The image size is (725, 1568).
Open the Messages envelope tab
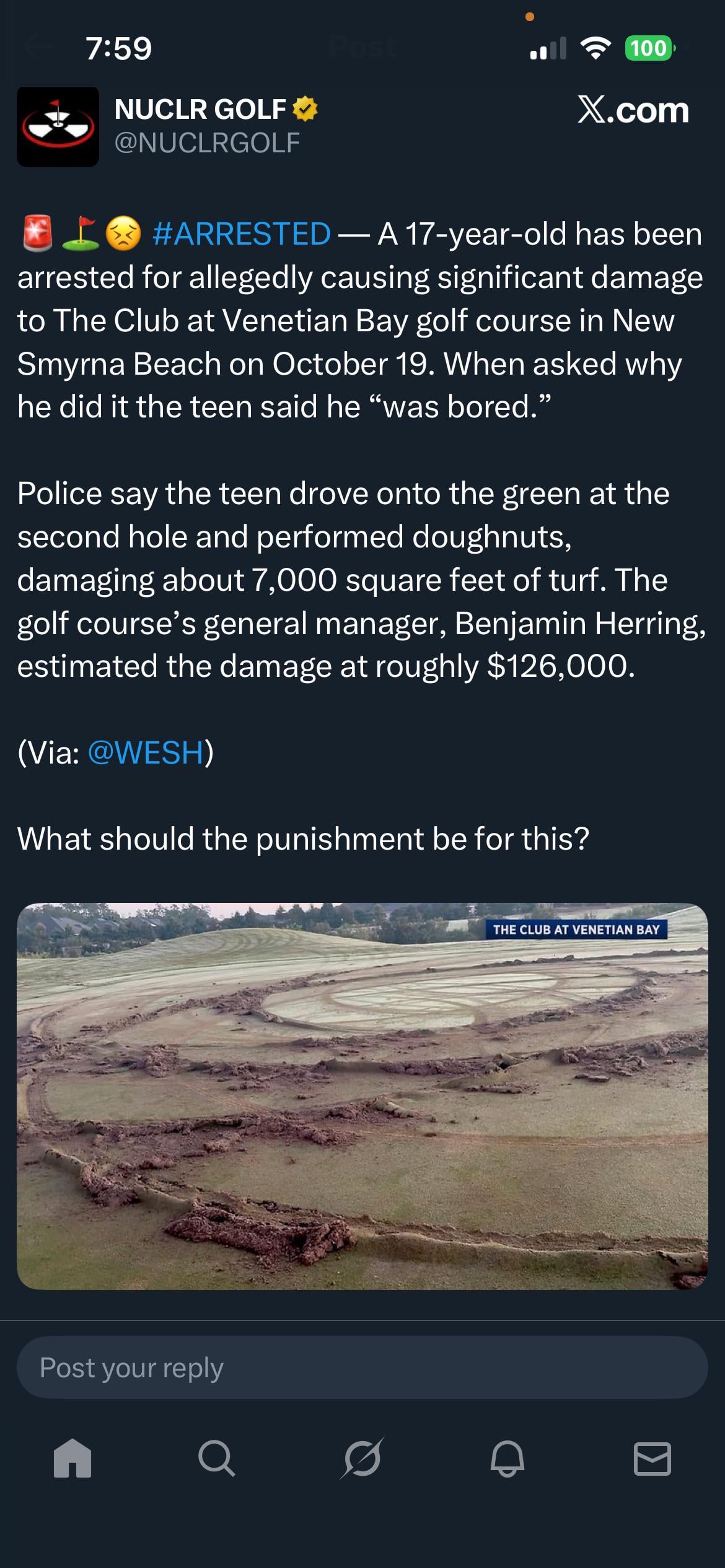(x=652, y=1458)
